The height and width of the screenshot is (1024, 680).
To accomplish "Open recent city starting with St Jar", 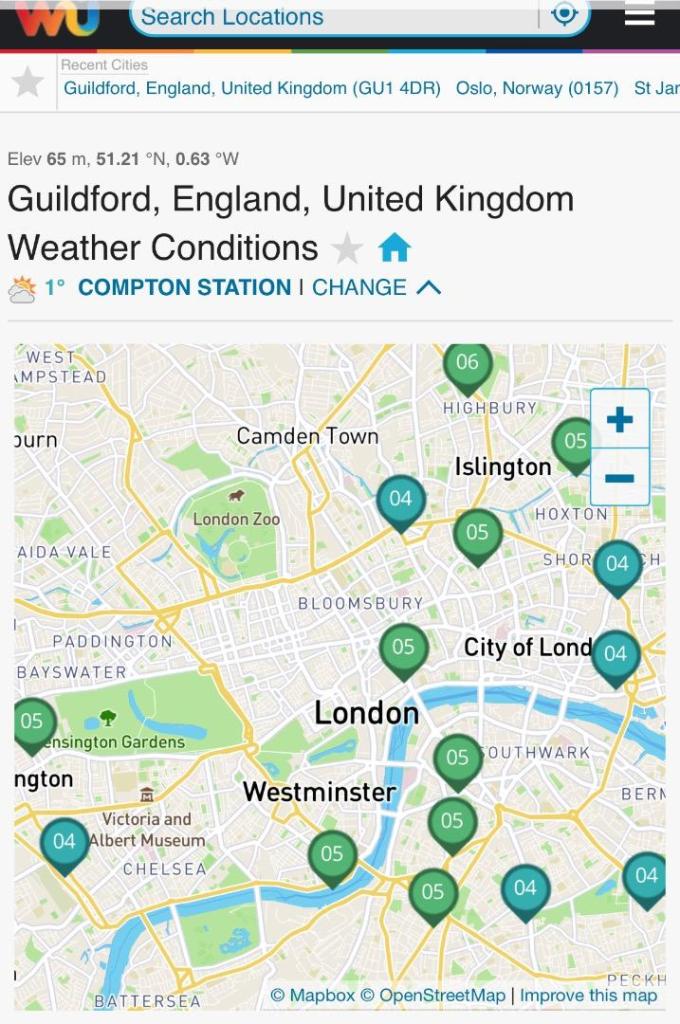I will point(656,88).
